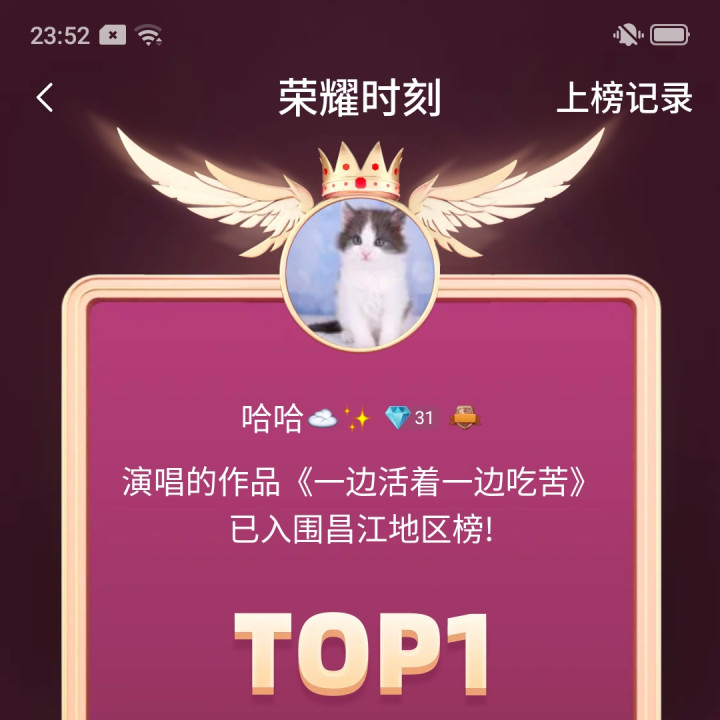Open 上榜记录 ranking records
This screenshot has width=720, height=720.
tap(624, 98)
